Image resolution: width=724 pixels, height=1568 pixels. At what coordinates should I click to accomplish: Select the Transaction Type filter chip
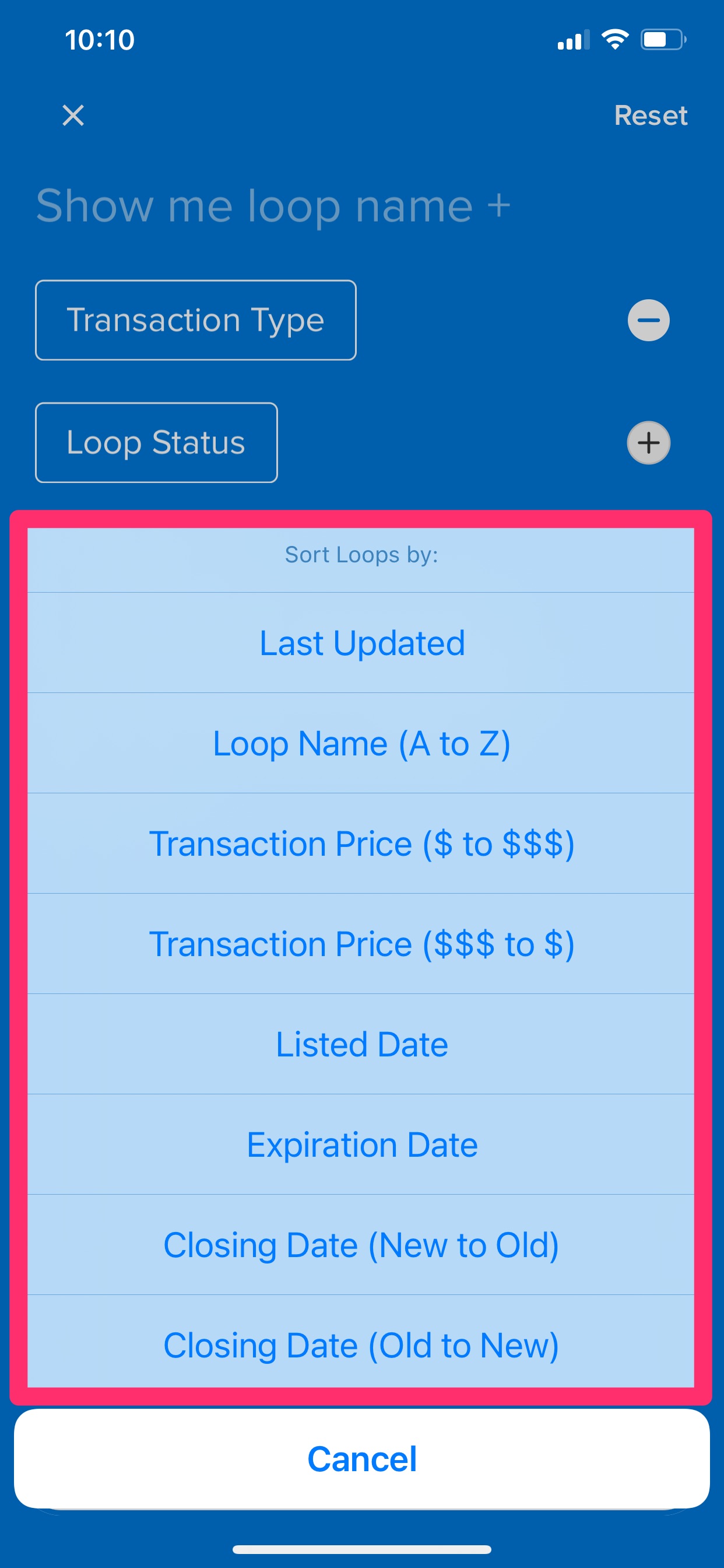click(196, 320)
